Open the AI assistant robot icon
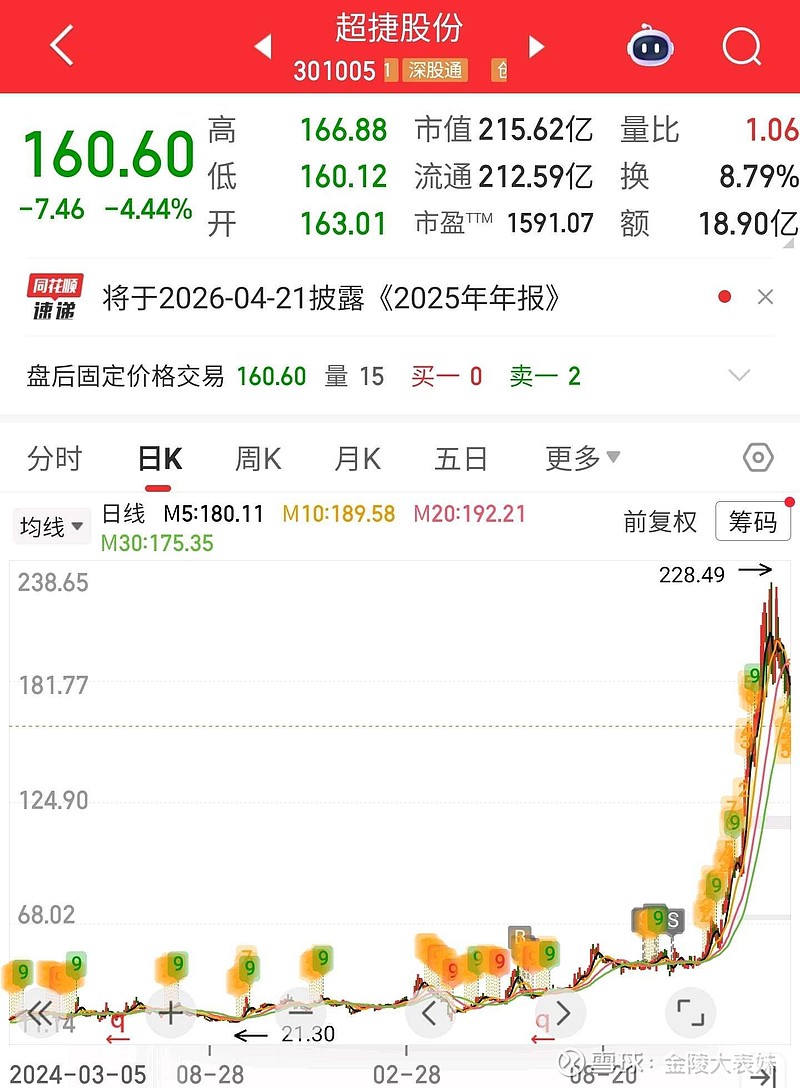This screenshot has height=1088, width=800. [651, 46]
